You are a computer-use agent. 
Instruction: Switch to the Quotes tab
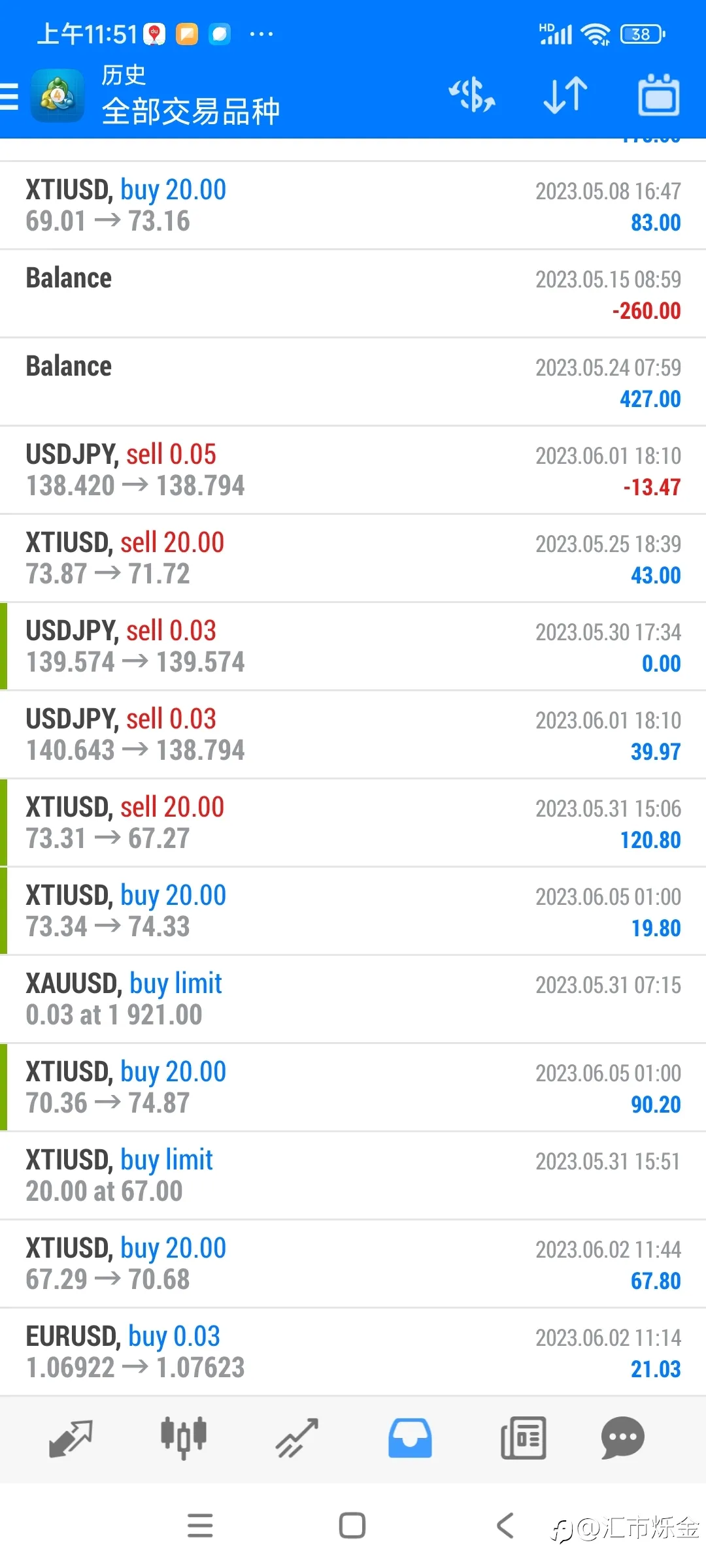(71, 1438)
